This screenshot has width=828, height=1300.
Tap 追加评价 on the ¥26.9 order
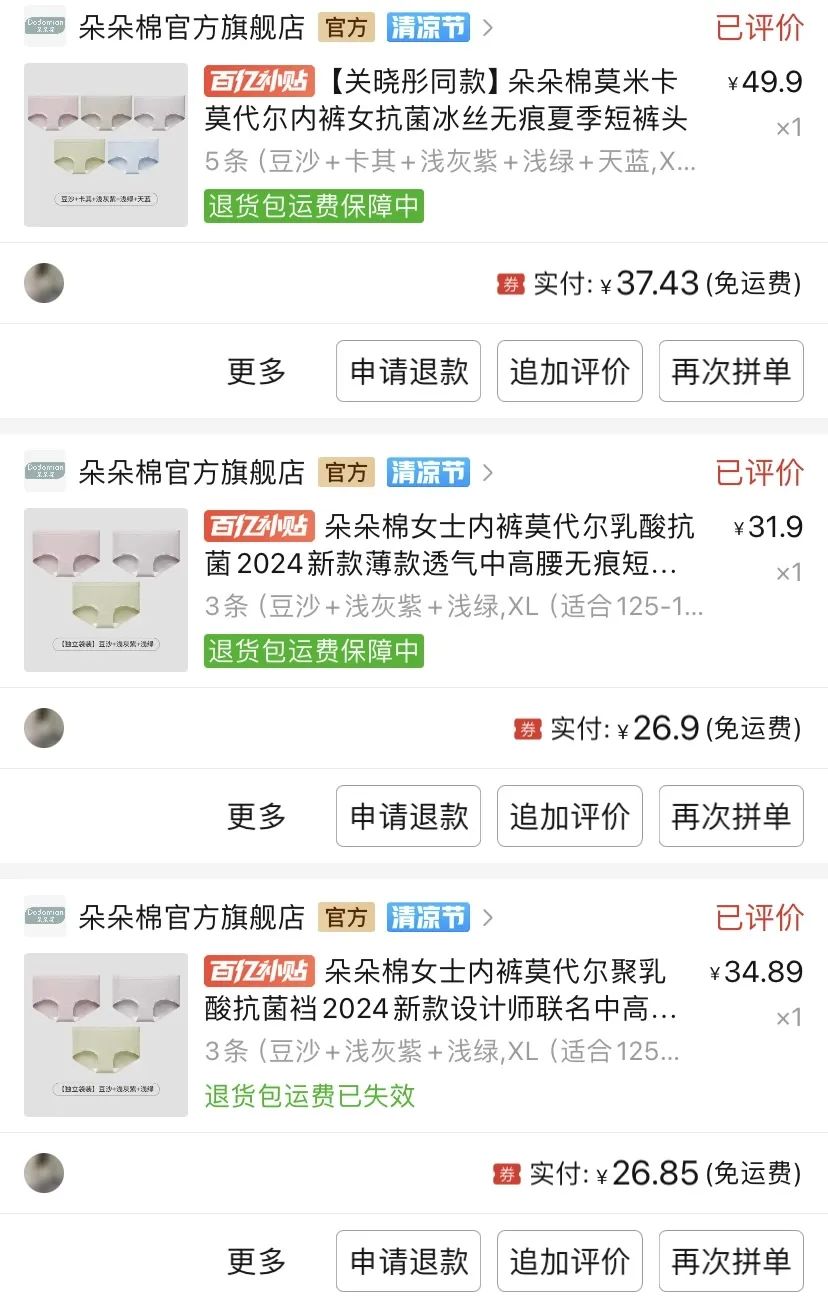point(569,817)
